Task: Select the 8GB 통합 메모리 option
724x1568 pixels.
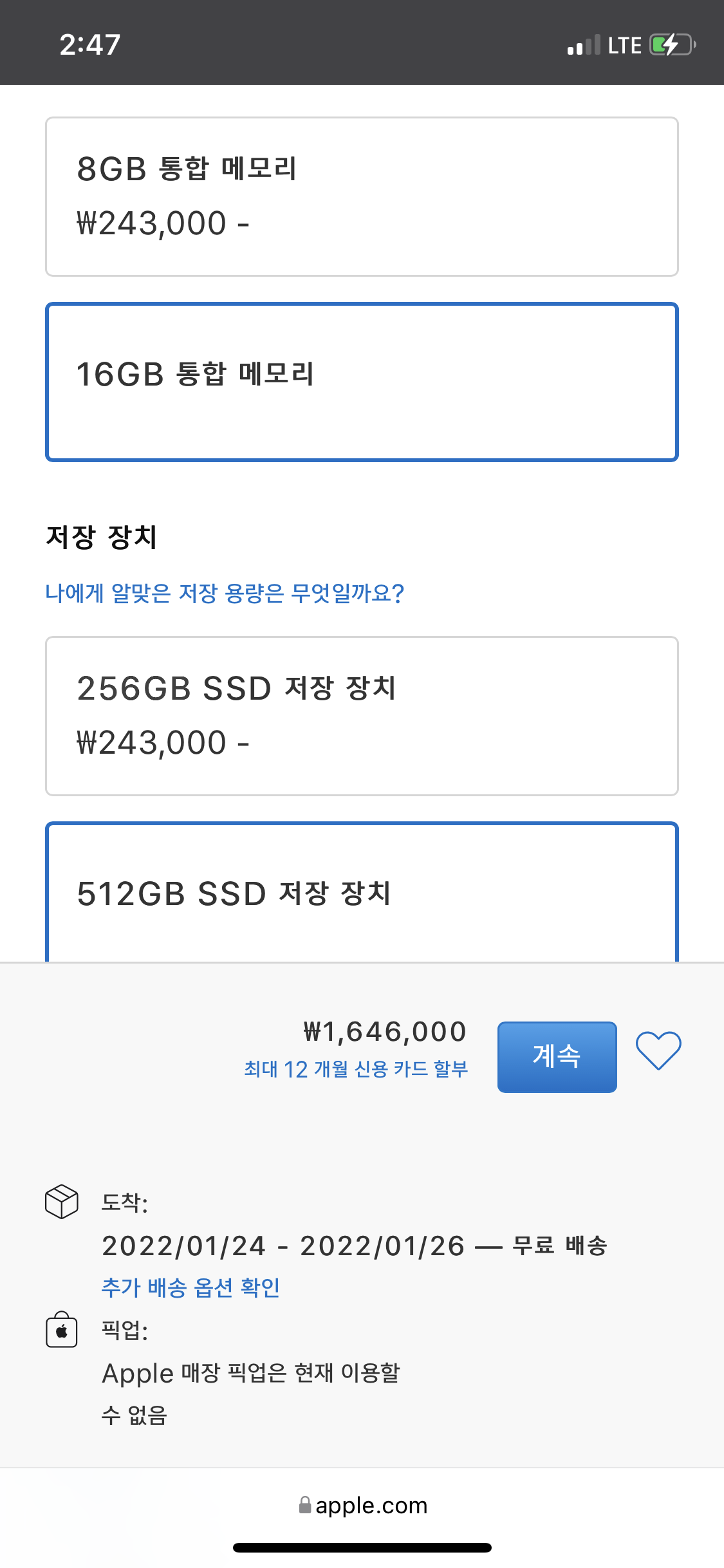Action: [x=362, y=196]
